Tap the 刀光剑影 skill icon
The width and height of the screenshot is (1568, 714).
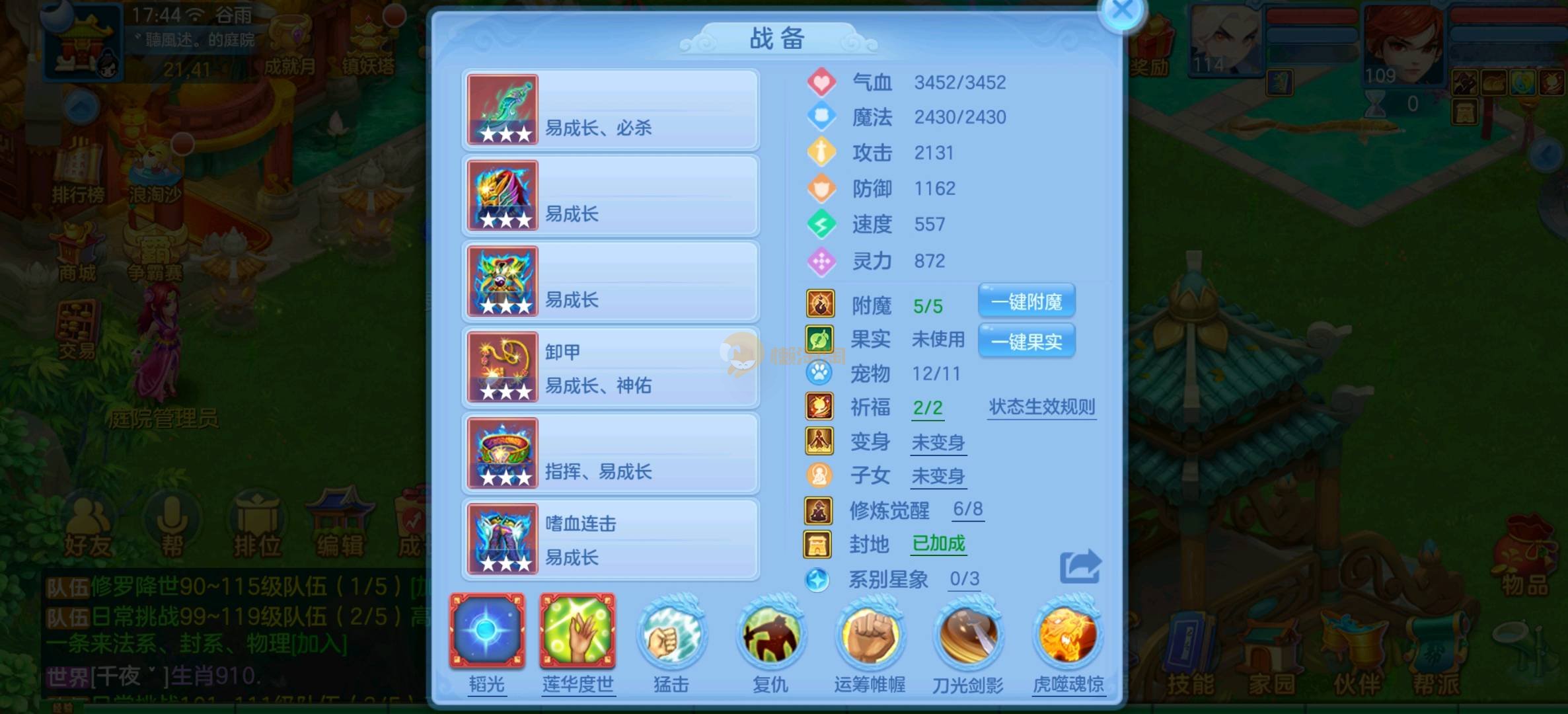click(x=968, y=636)
